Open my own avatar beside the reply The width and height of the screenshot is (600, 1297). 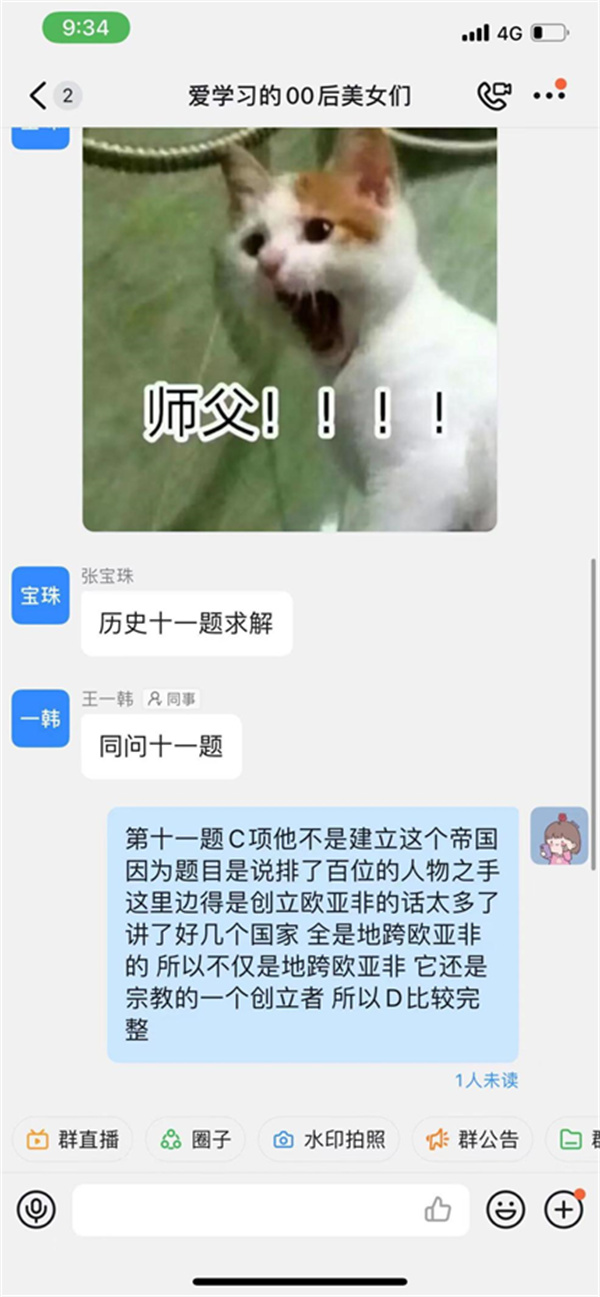click(558, 836)
